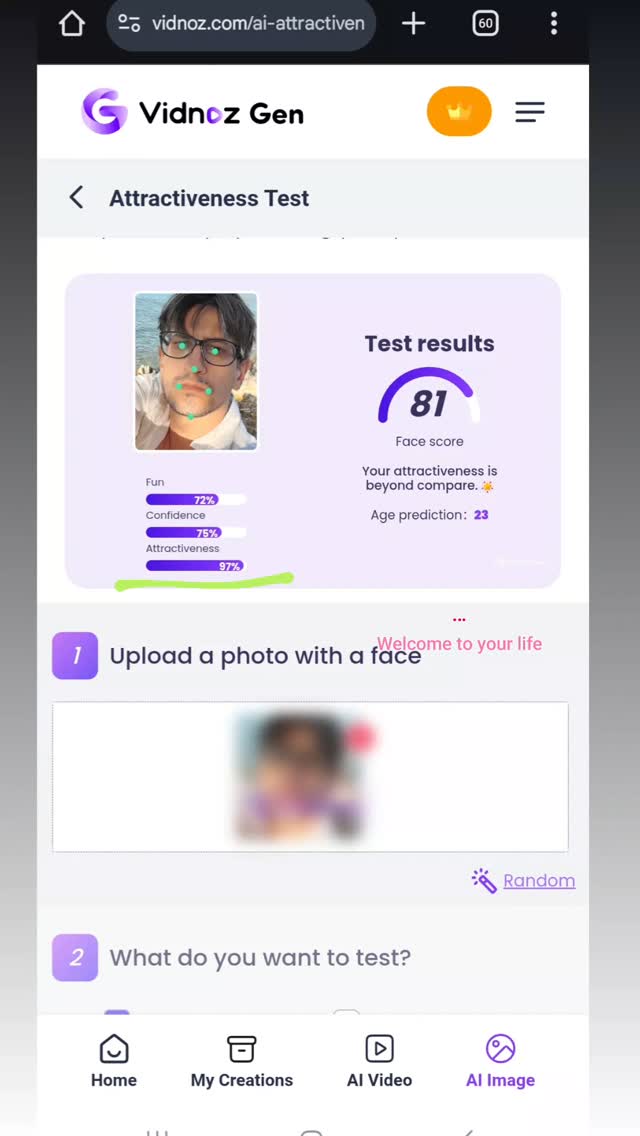This screenshot has height=1136, width=640.
Task: Open a new browser tab
Action: [413, 24]
